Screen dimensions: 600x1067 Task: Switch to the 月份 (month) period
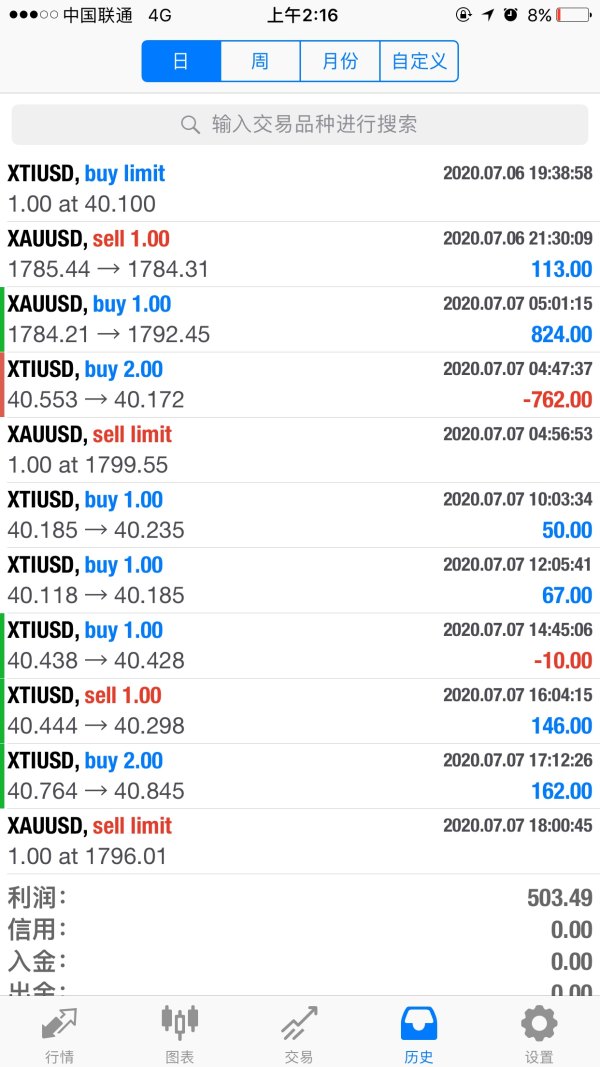(340, 61)
